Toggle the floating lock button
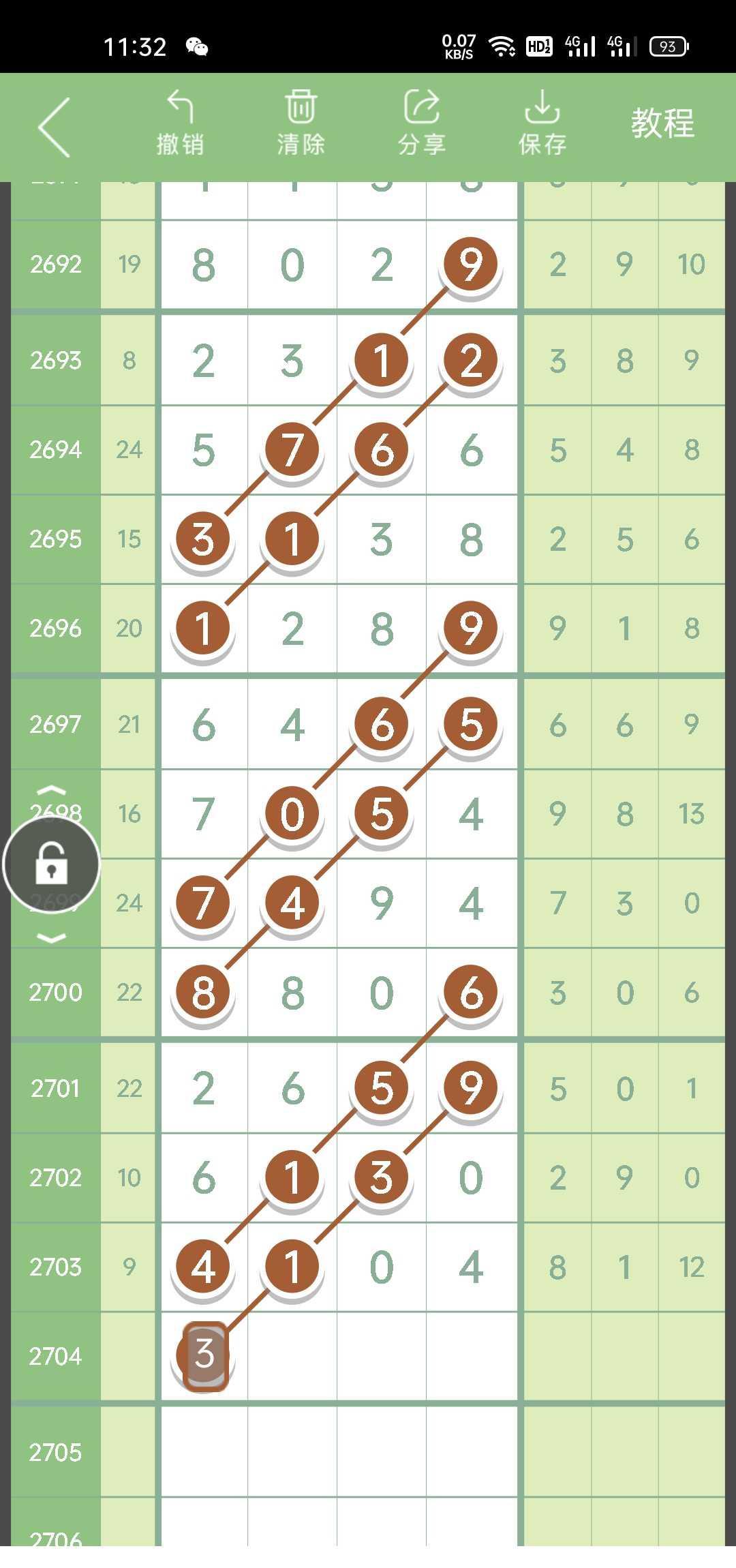The image size is (736, 1568). pos(52,864)
